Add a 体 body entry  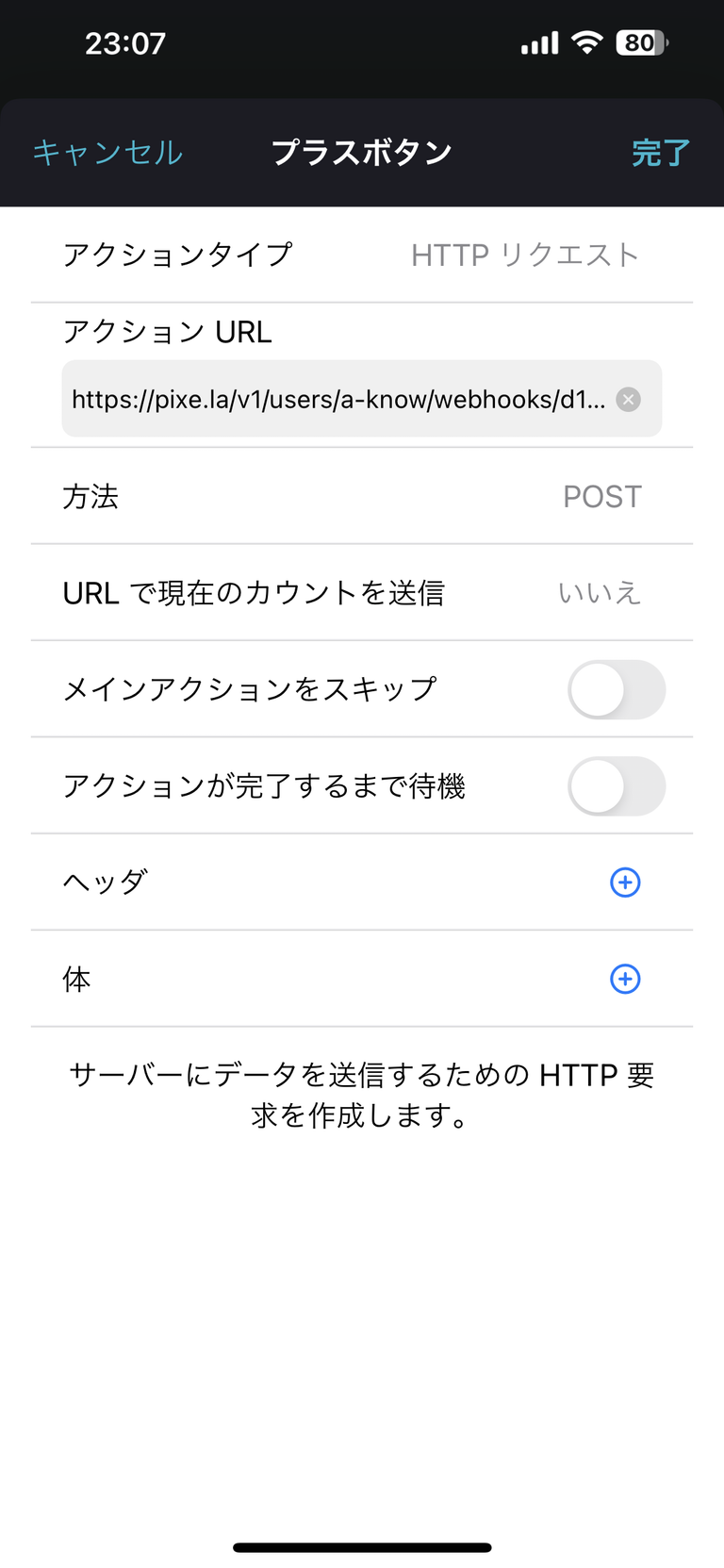[626, 979]
